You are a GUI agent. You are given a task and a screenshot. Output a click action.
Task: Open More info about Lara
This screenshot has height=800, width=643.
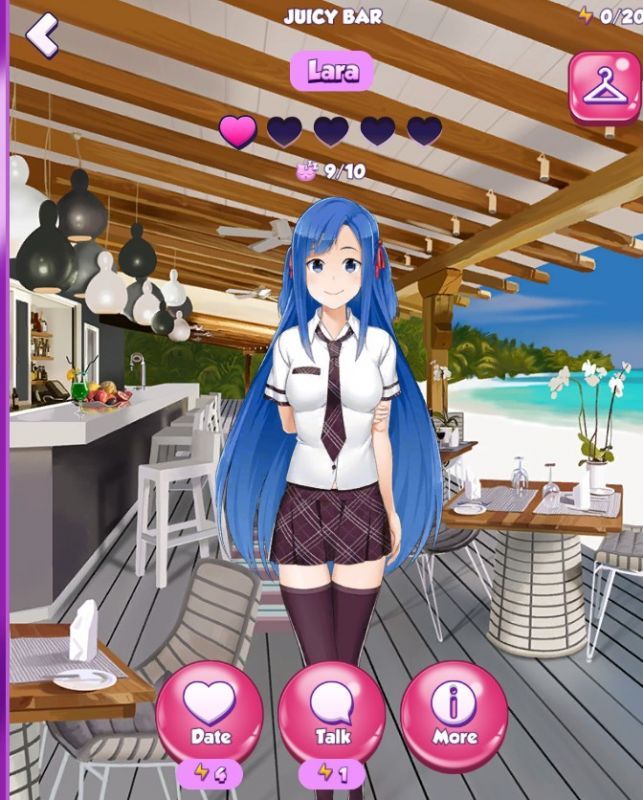pyautogui.click(x=454, y=713)
